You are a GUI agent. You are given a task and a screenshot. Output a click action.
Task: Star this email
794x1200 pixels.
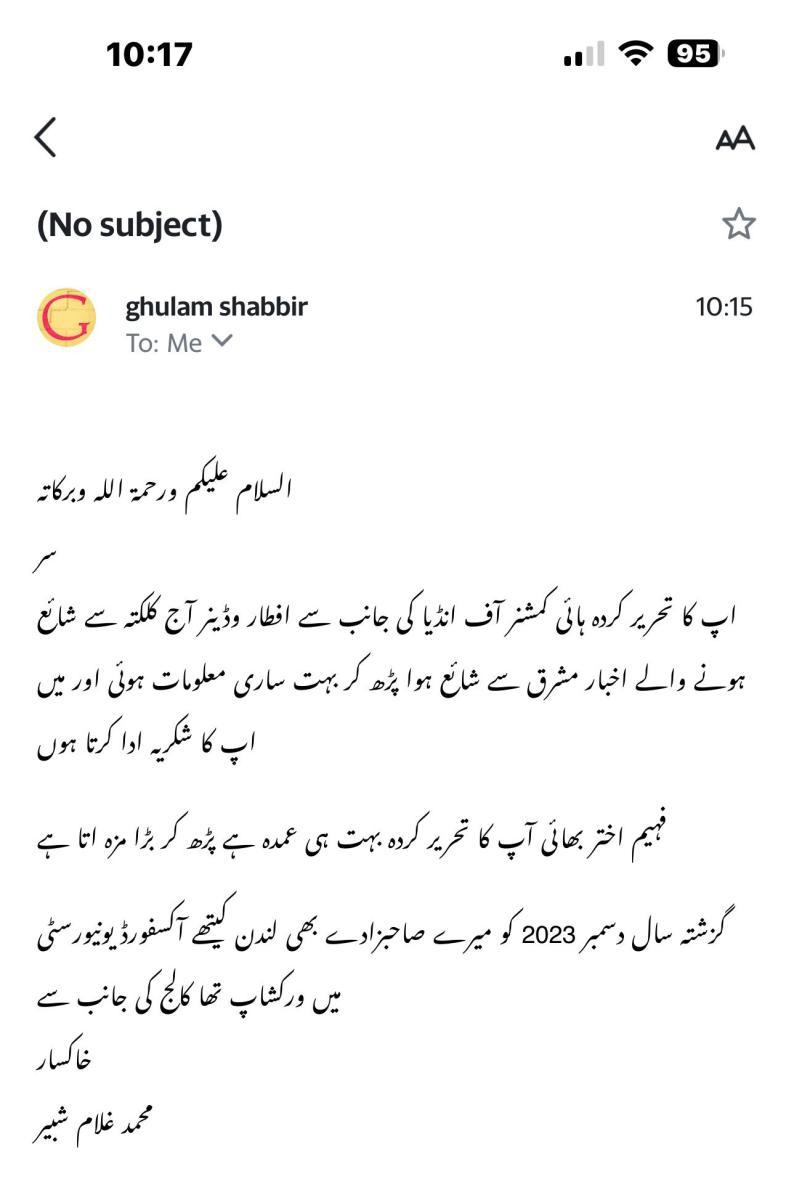[x=738, y=224]
